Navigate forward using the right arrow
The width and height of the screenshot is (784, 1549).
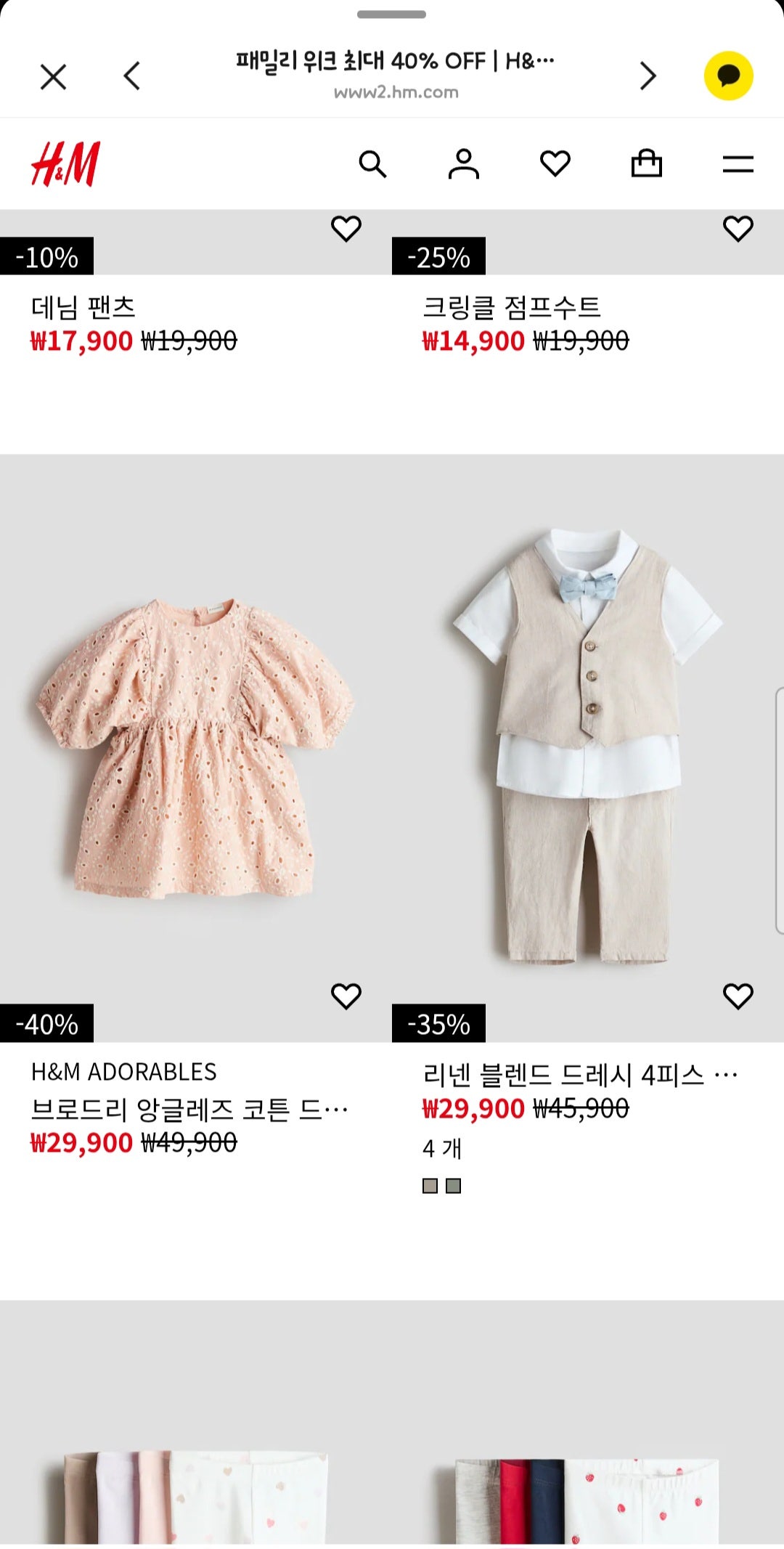(x=647, y=76)
